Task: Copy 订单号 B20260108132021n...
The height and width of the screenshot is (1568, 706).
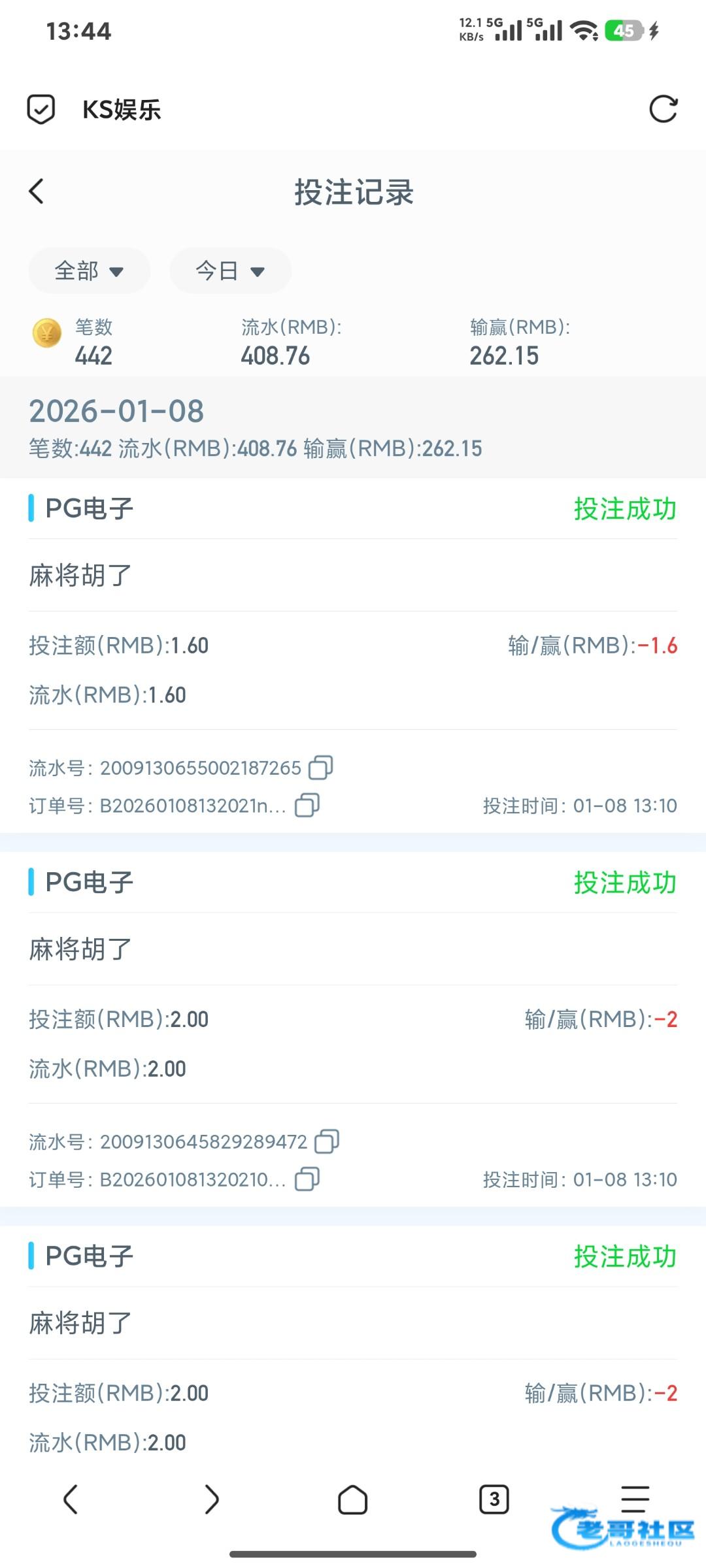Action: coord(307,806)
